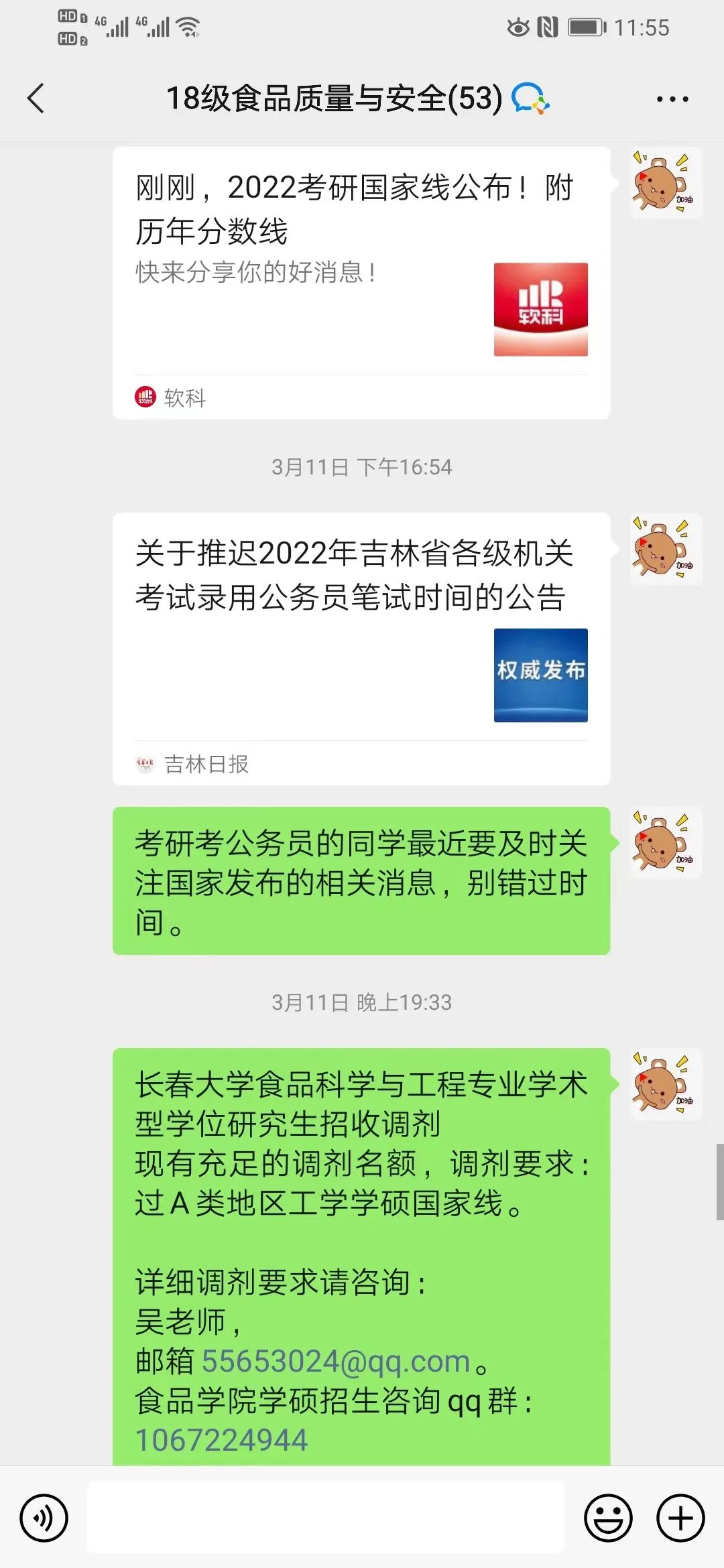This screenshot has height=1568, width=724.
Task: Open the emoji sticker panel
Action: pos(608,1518)
